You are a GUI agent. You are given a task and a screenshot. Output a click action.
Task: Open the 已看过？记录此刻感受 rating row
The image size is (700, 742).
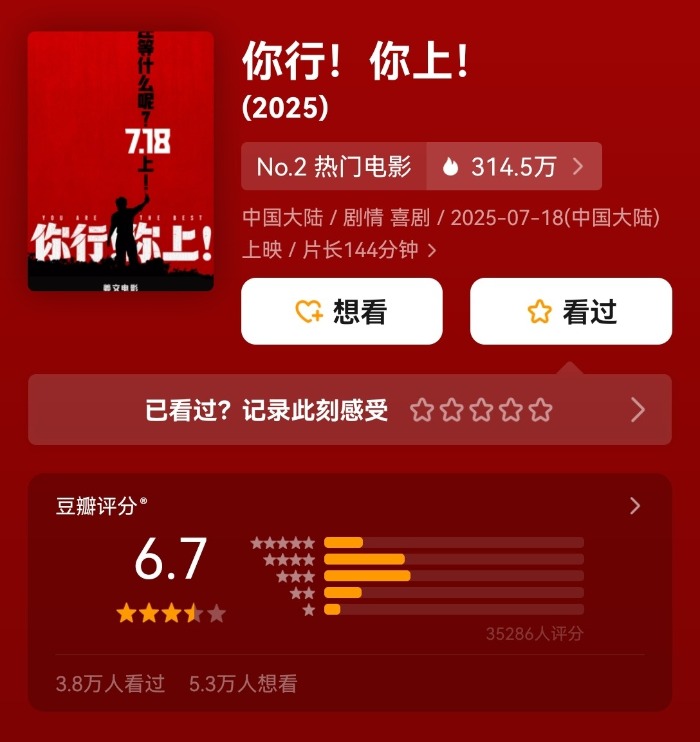click(x=349, y=410)
